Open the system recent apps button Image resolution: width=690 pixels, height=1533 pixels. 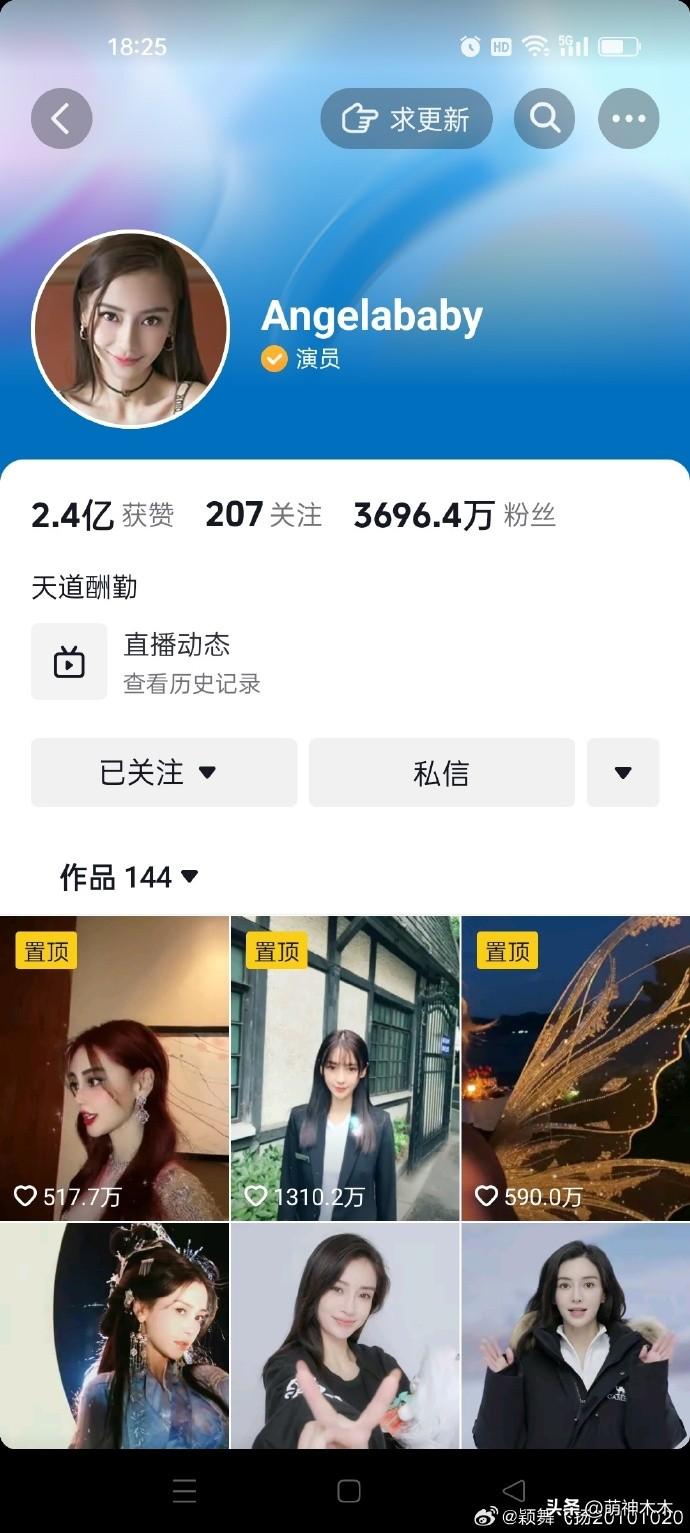tap(185, 1491)
